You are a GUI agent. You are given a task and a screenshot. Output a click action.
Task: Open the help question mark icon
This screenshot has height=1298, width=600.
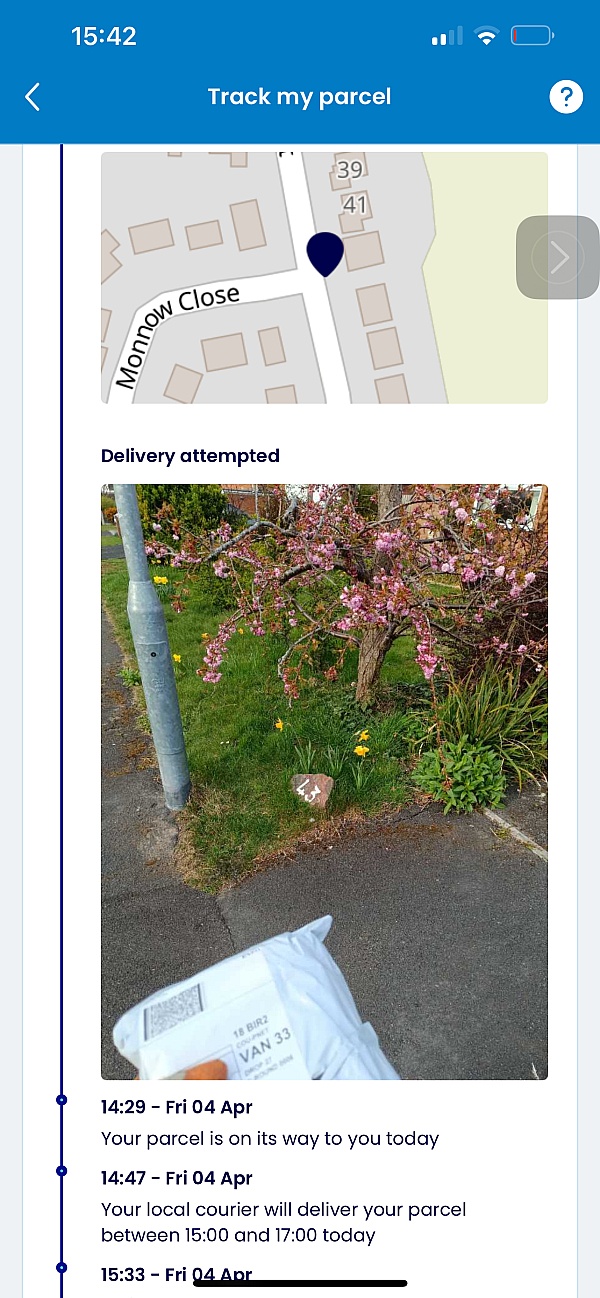[x=566, y=97]
